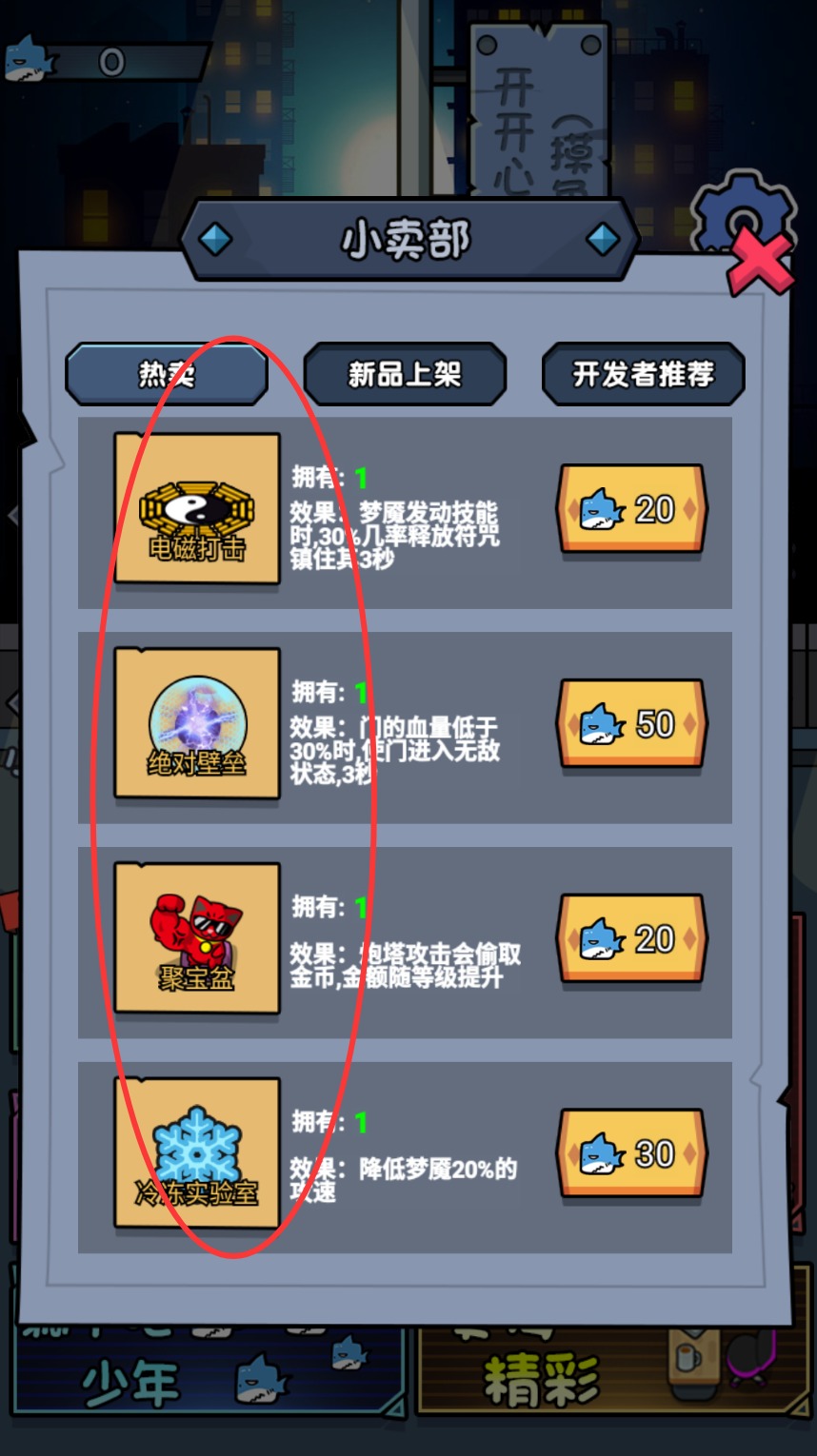Buy 绝对壁垒 for 50 sharks
Image resolution: width=817 pixels, height=1456 pixels.
tap(632, 724)
